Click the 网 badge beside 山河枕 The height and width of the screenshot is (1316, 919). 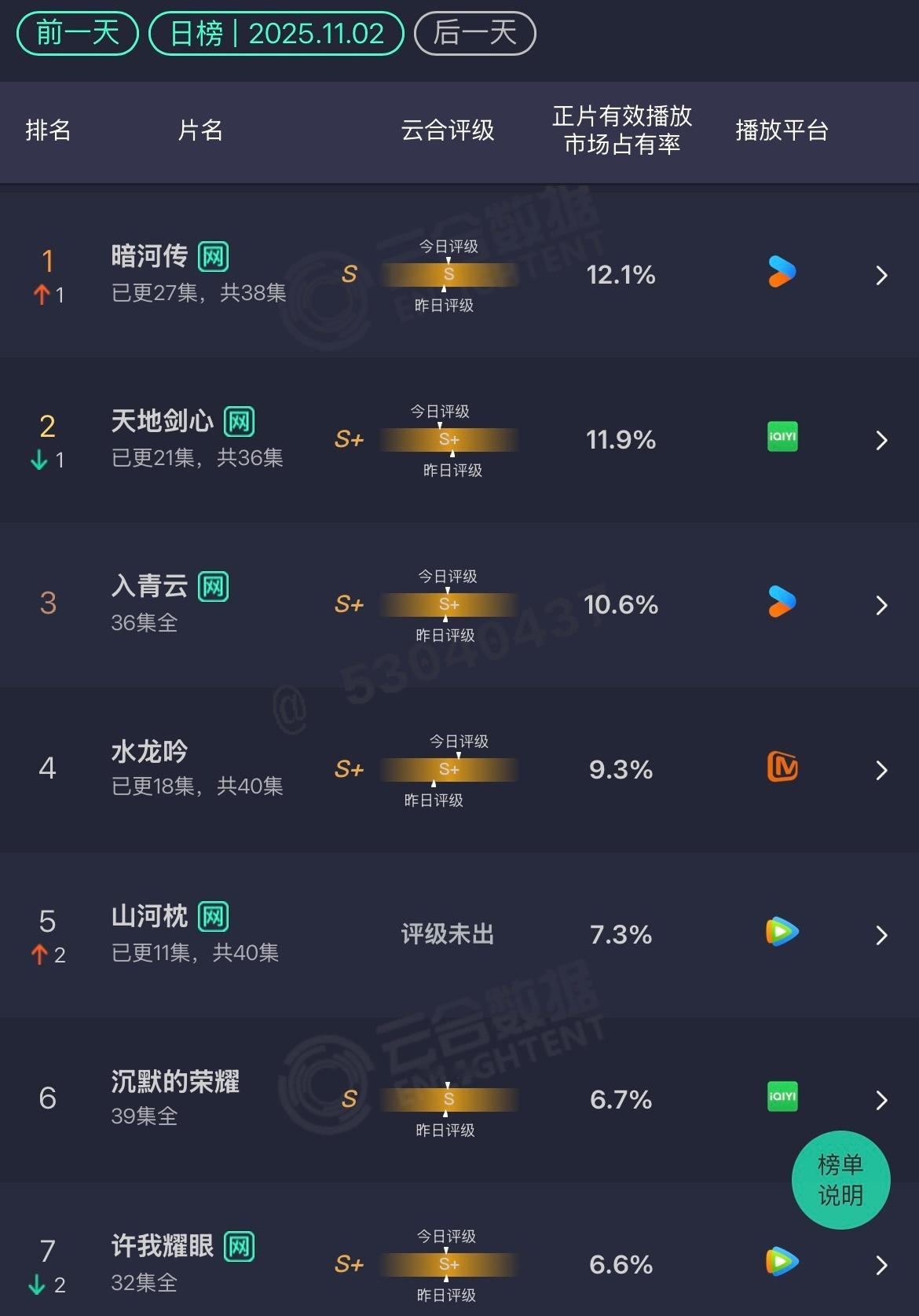click(214, 915)
